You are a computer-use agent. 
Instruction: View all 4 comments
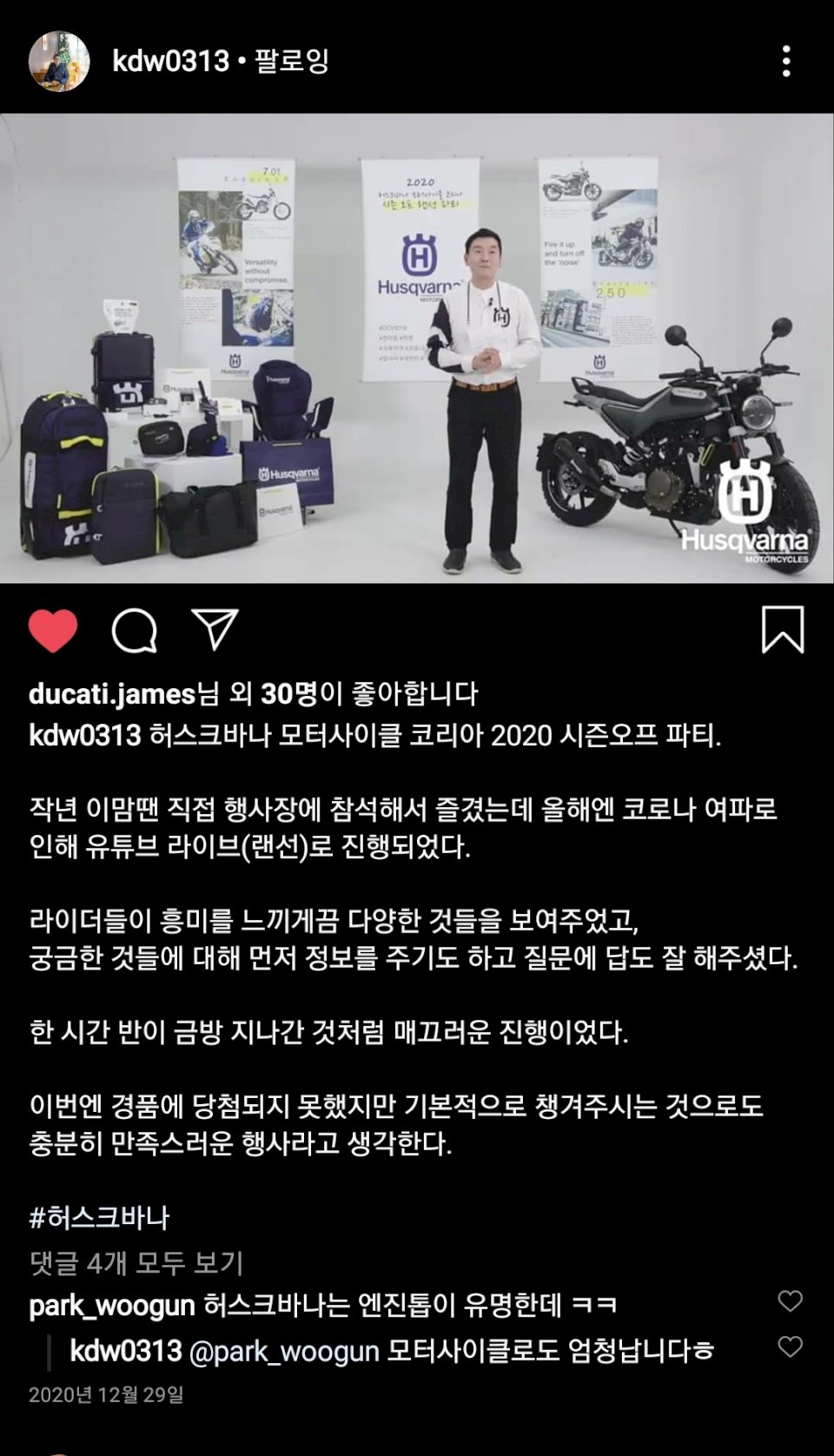point(136,1262)
